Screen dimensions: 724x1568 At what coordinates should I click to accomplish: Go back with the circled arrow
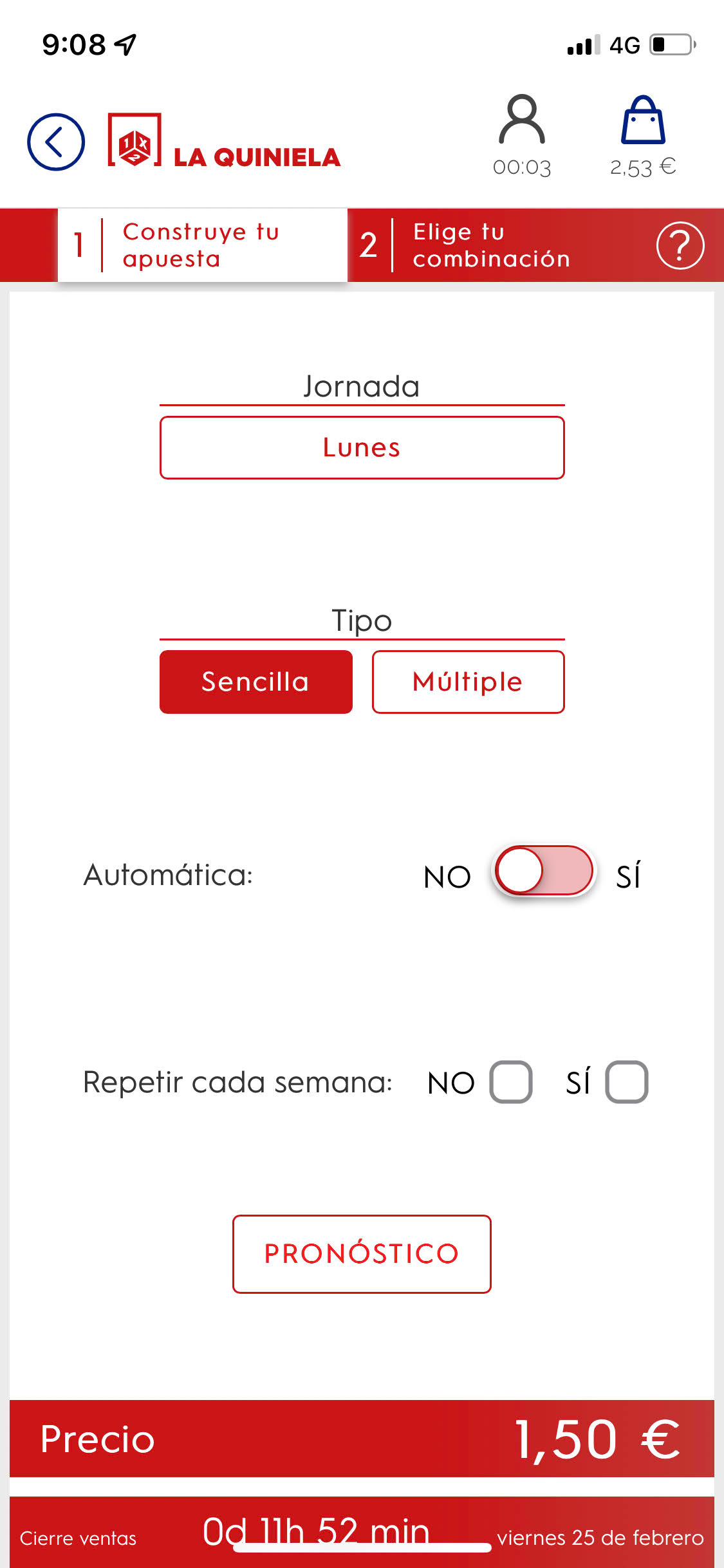tap(56, 142)
